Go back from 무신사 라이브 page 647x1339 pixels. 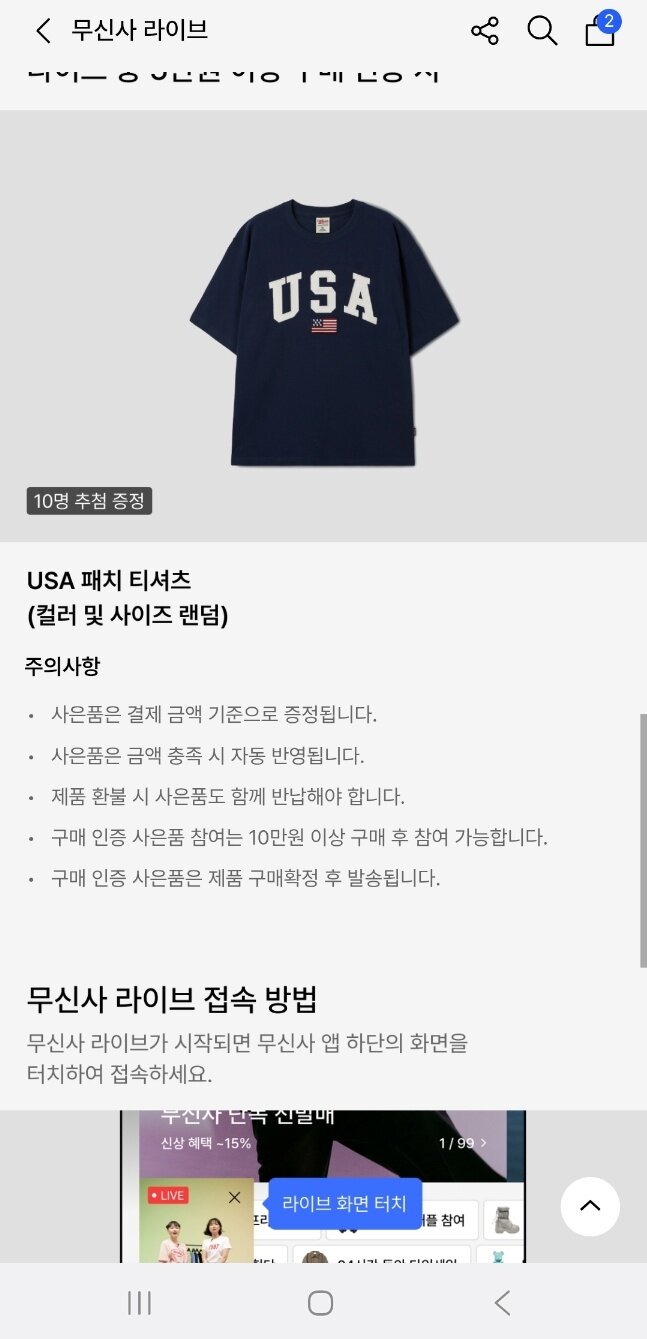click(x=43, y=31)
